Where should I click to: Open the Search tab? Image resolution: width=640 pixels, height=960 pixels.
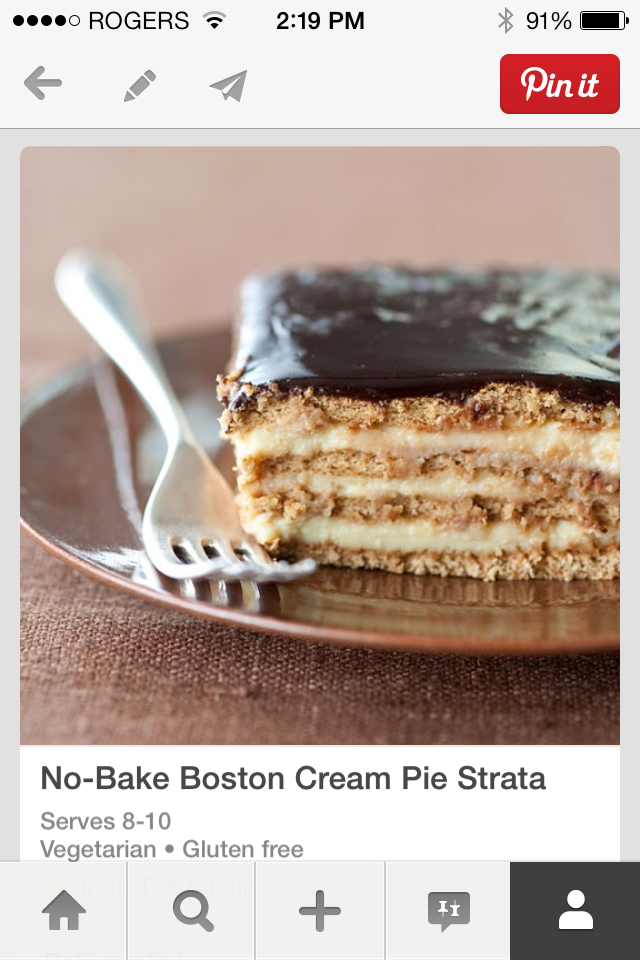191,911
